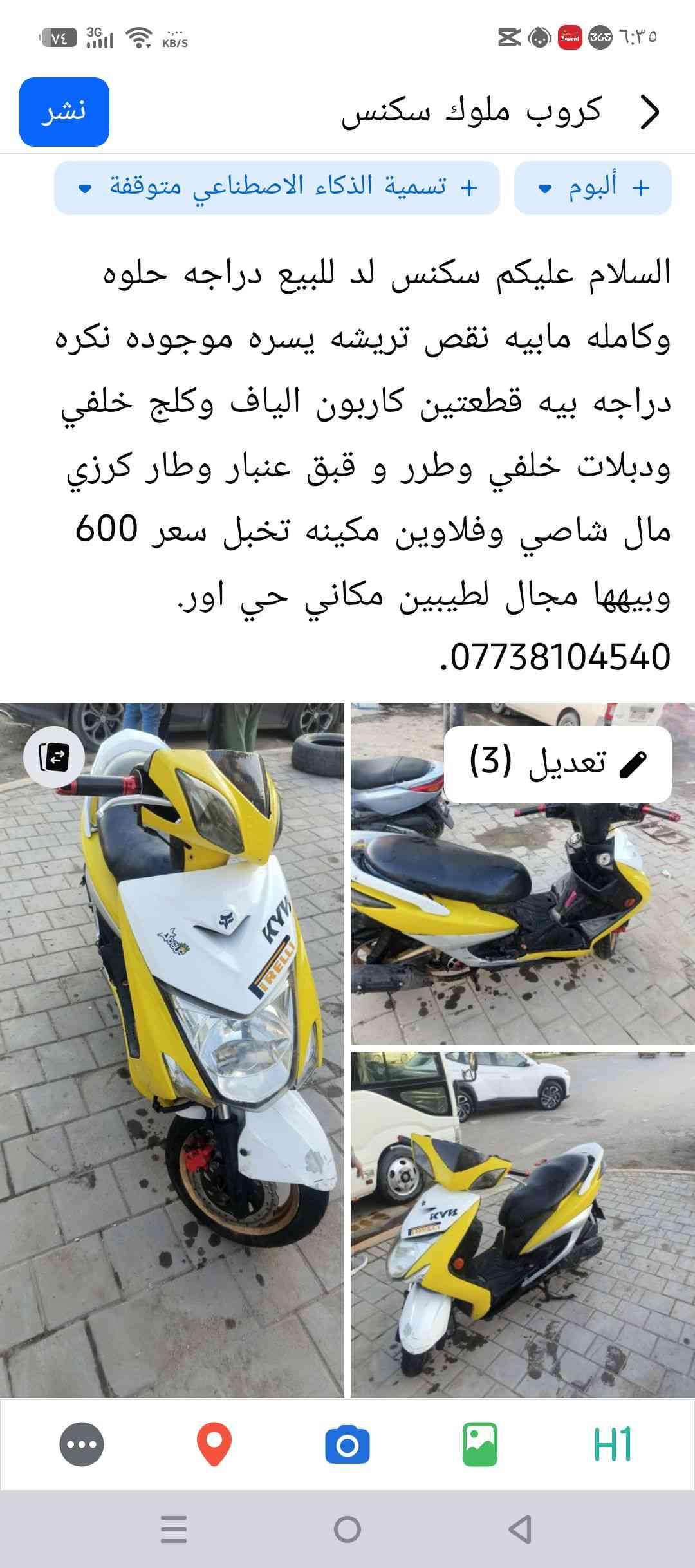Open the AI label dropdown chip

pyautogui.click(x=277, y=188)
